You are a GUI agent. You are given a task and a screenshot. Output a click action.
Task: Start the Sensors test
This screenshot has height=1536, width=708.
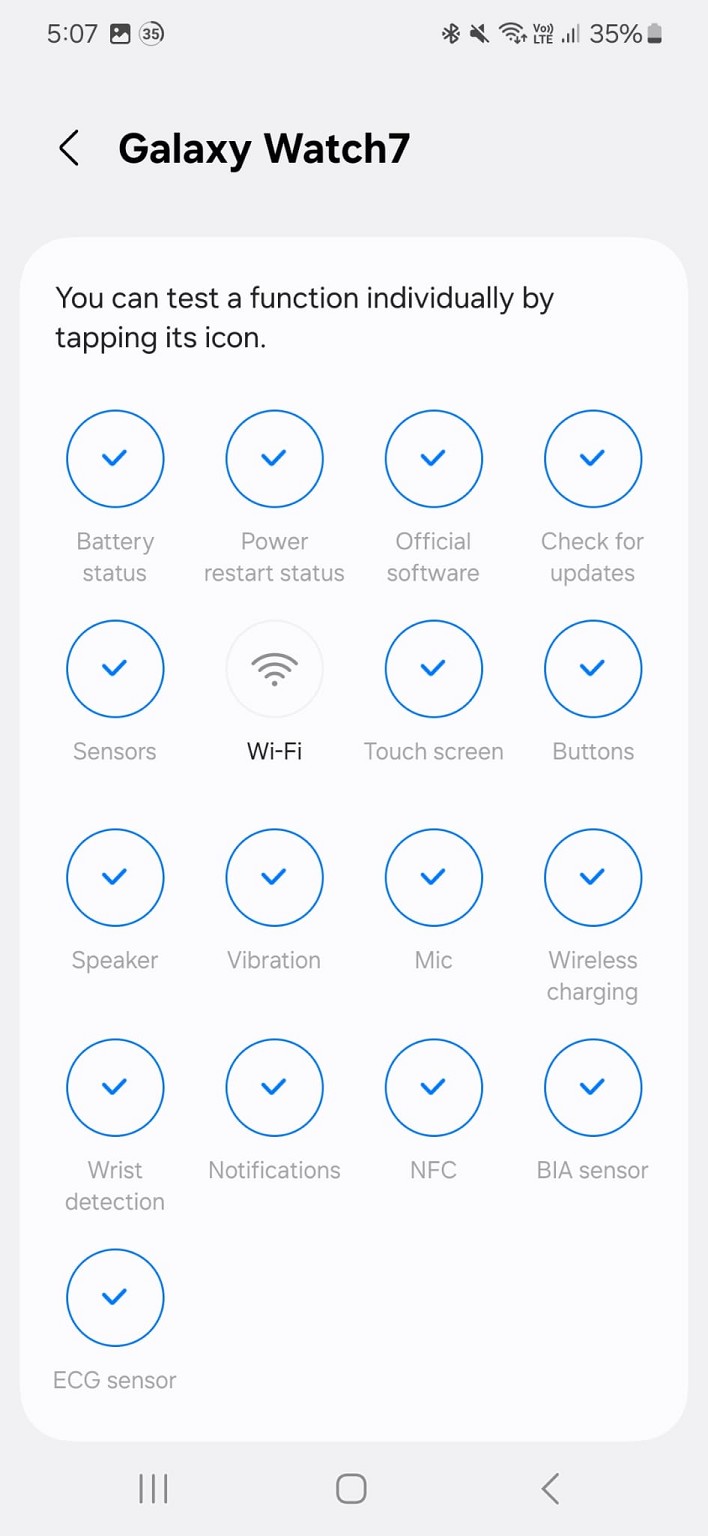tap(115, 668)
